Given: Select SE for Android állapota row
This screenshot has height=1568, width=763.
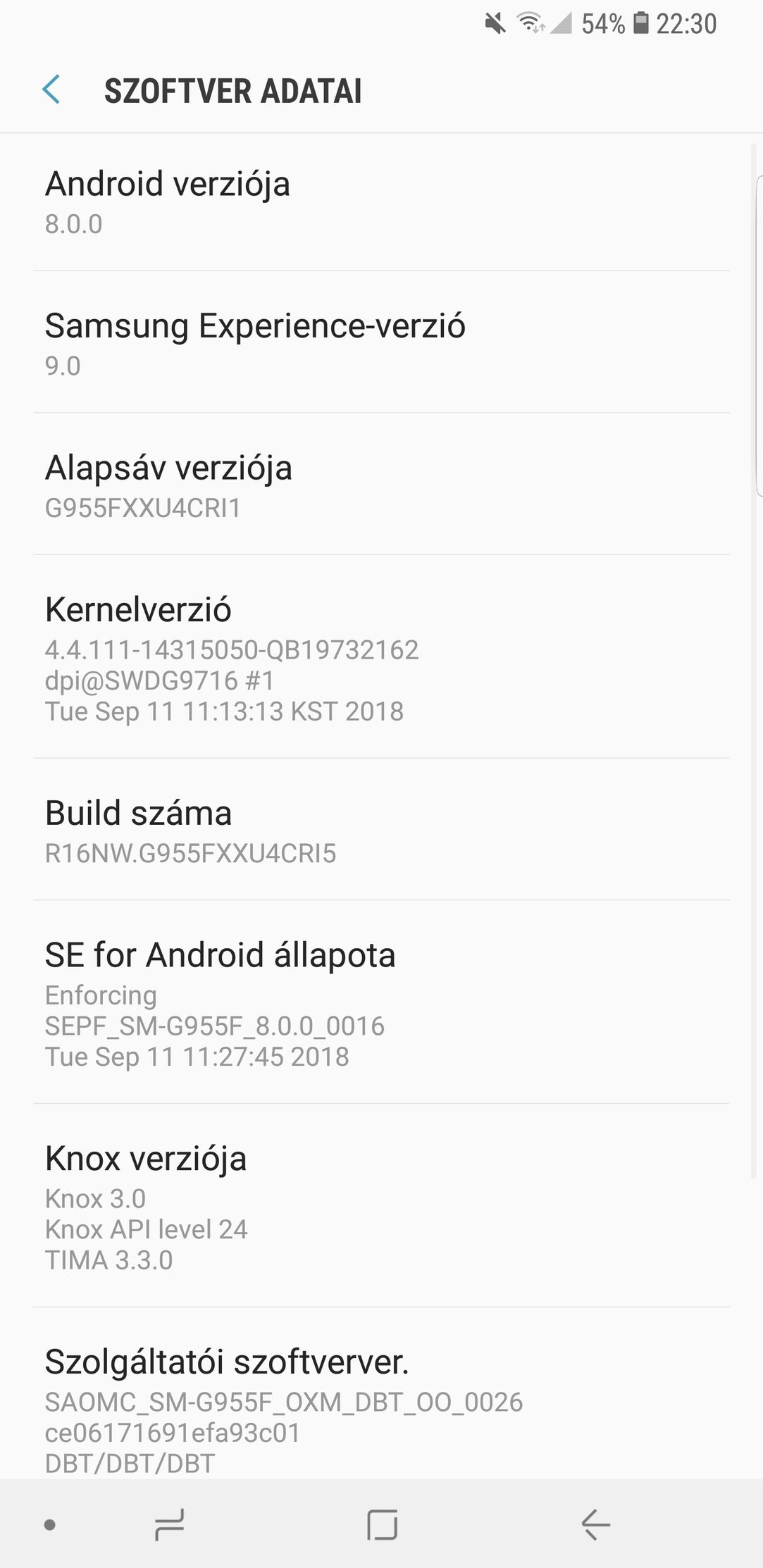Looking at the screenshot, I should click(x=381, y=1002).
